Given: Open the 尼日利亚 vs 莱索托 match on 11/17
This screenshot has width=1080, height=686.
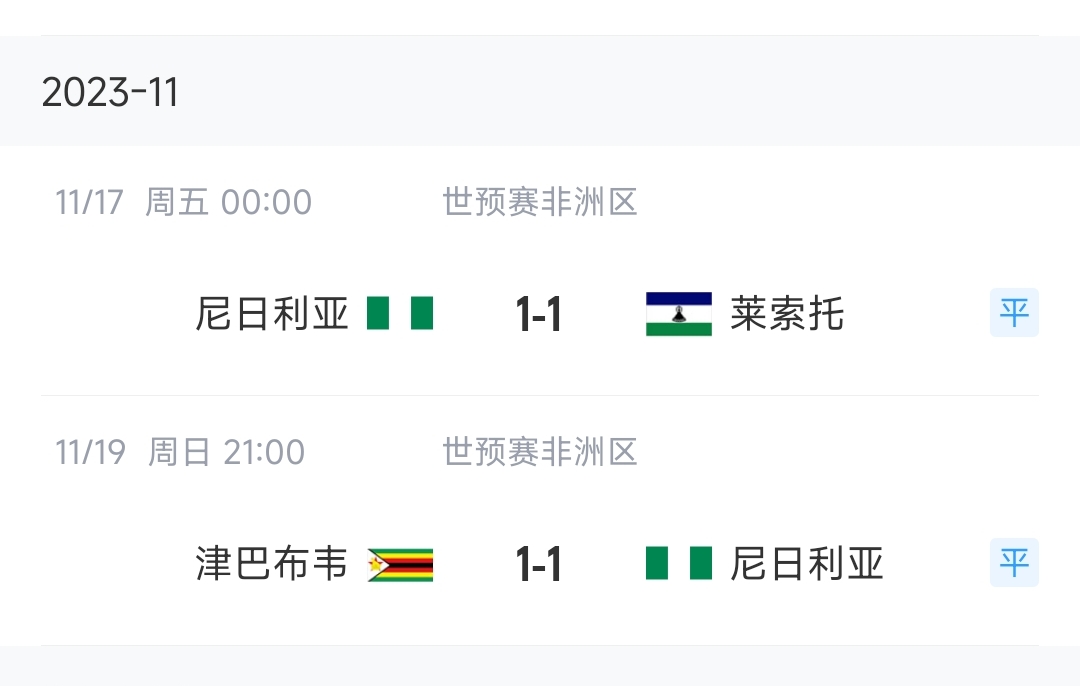Looking at the screenshot, I should 539,315.
